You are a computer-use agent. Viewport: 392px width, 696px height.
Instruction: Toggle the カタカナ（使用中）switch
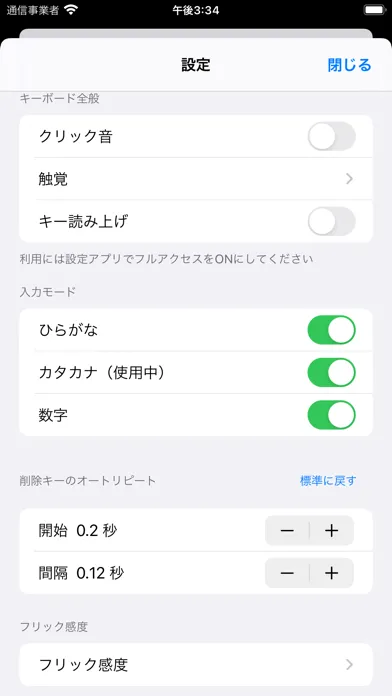[x=332, y=372]
